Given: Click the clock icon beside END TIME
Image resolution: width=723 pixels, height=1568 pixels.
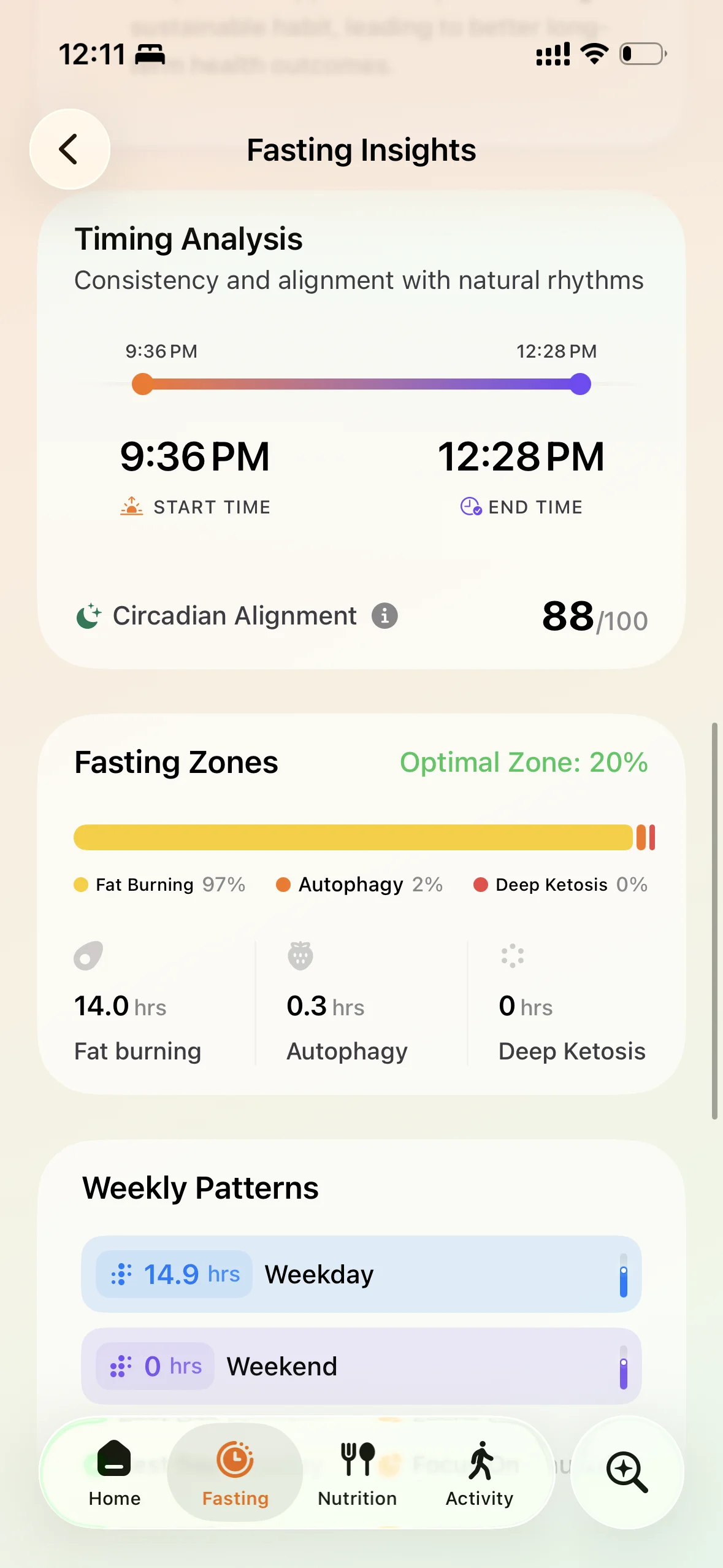Looking at the screenshot, I should 470,507.
